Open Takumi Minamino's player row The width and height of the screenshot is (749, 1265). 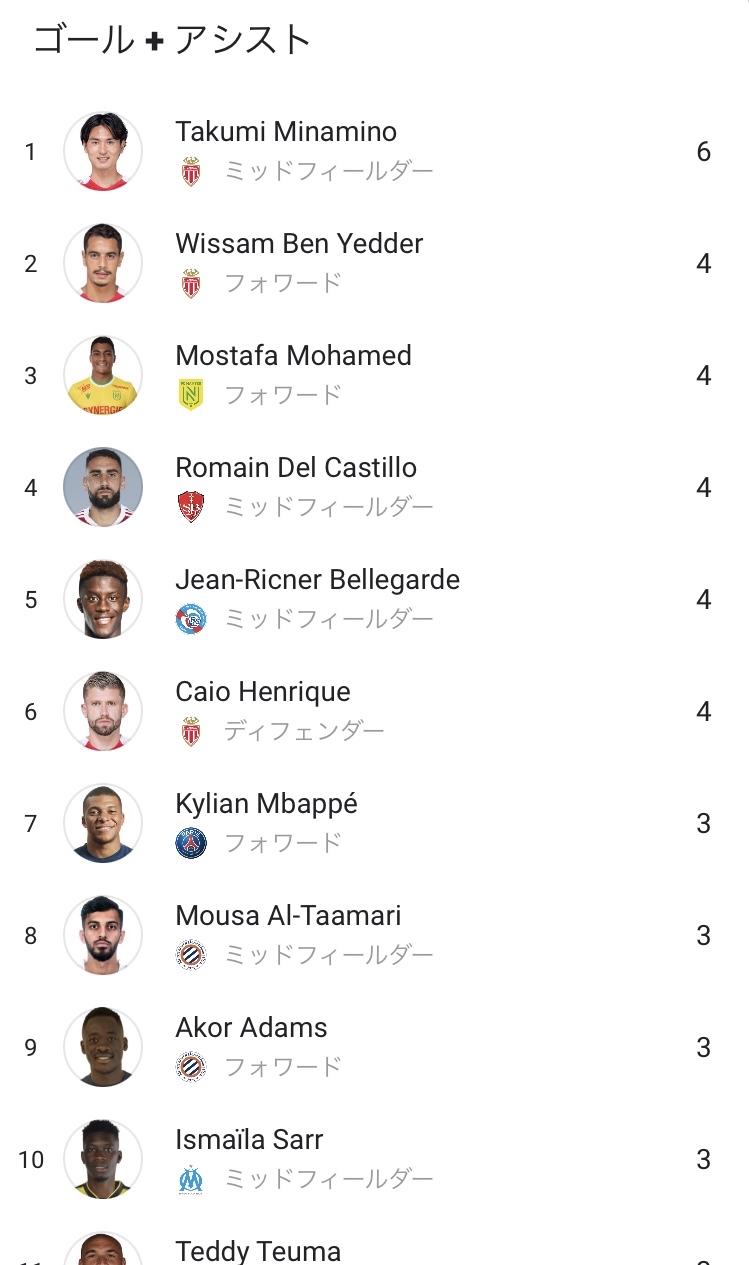374,151
